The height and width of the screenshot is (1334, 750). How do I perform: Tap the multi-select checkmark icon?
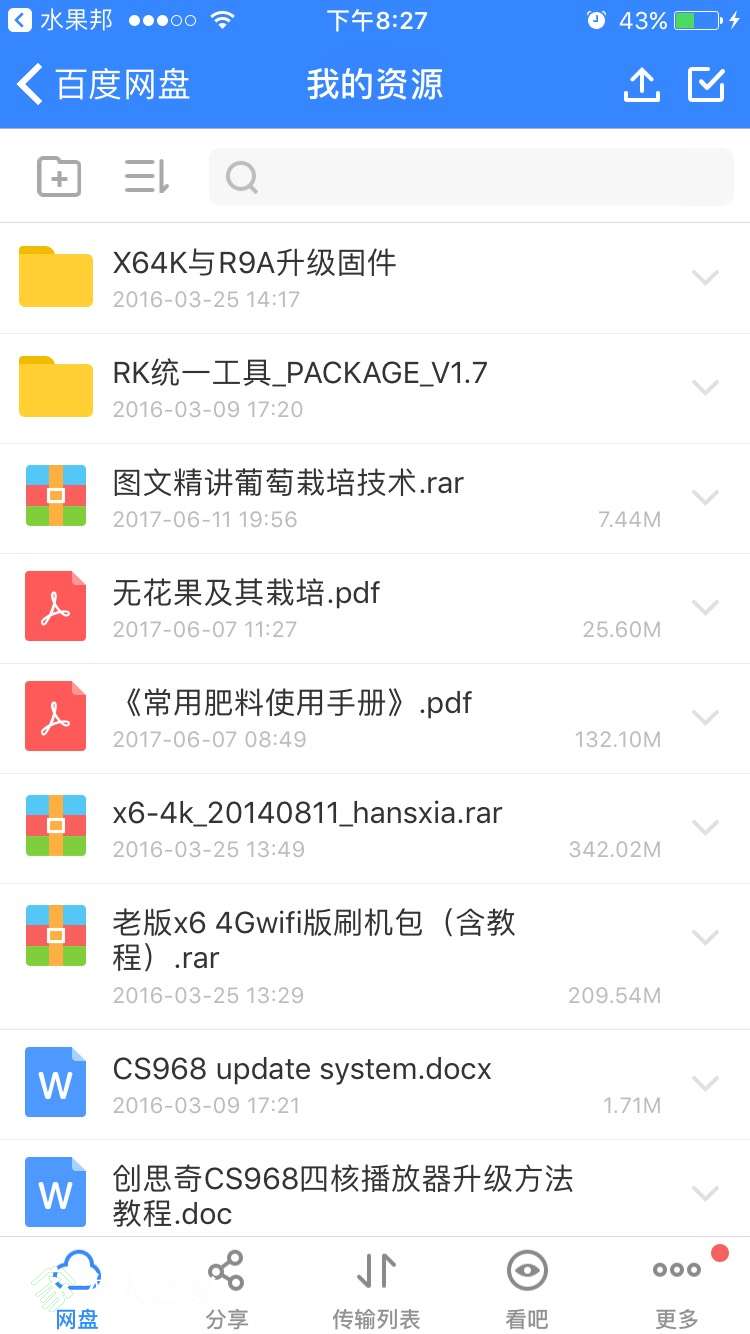tap(706, 85)
